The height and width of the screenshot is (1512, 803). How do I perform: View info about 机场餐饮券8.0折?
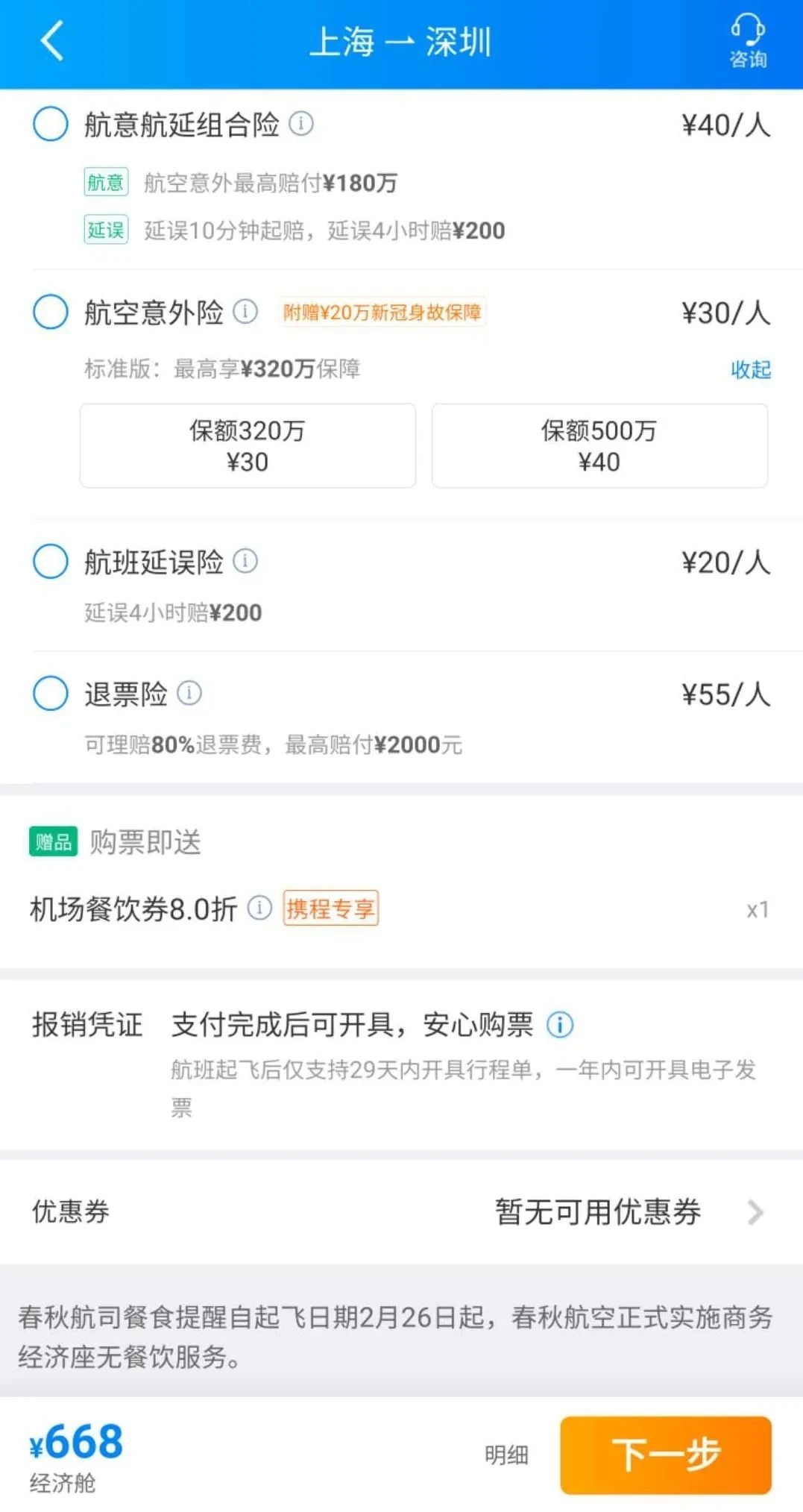(x=259, y=908)
